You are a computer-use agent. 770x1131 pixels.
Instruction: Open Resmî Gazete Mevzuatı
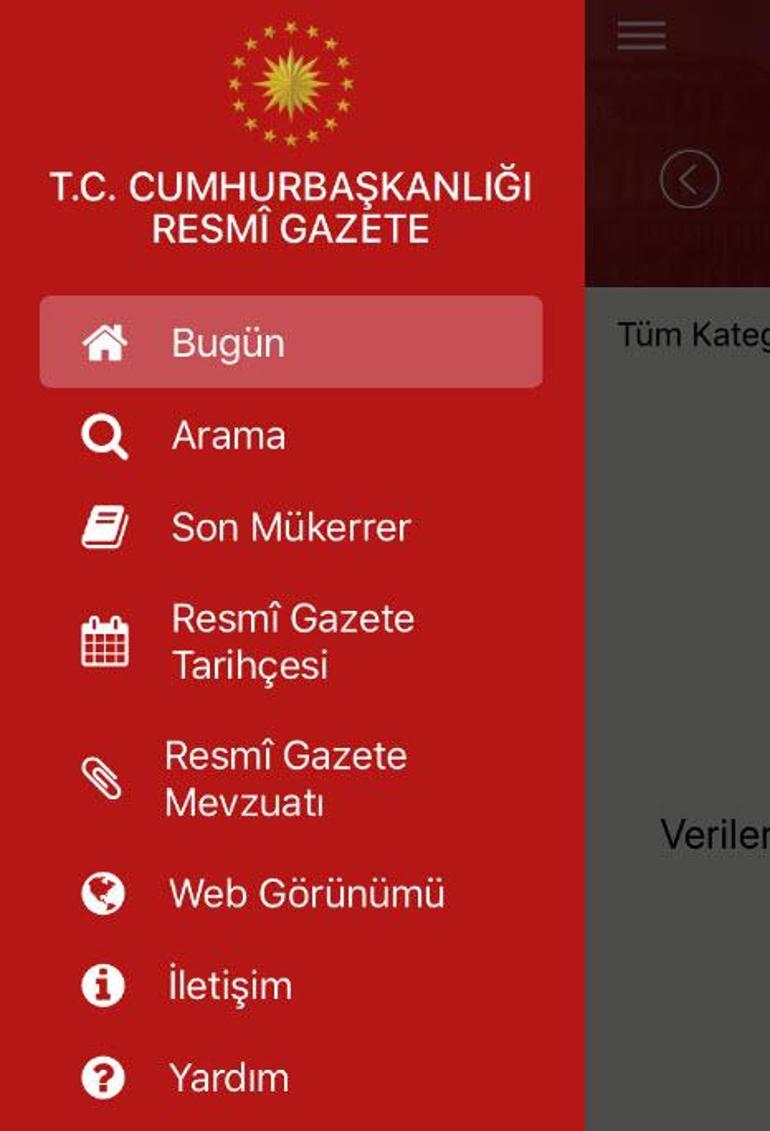tap(285, 778)
